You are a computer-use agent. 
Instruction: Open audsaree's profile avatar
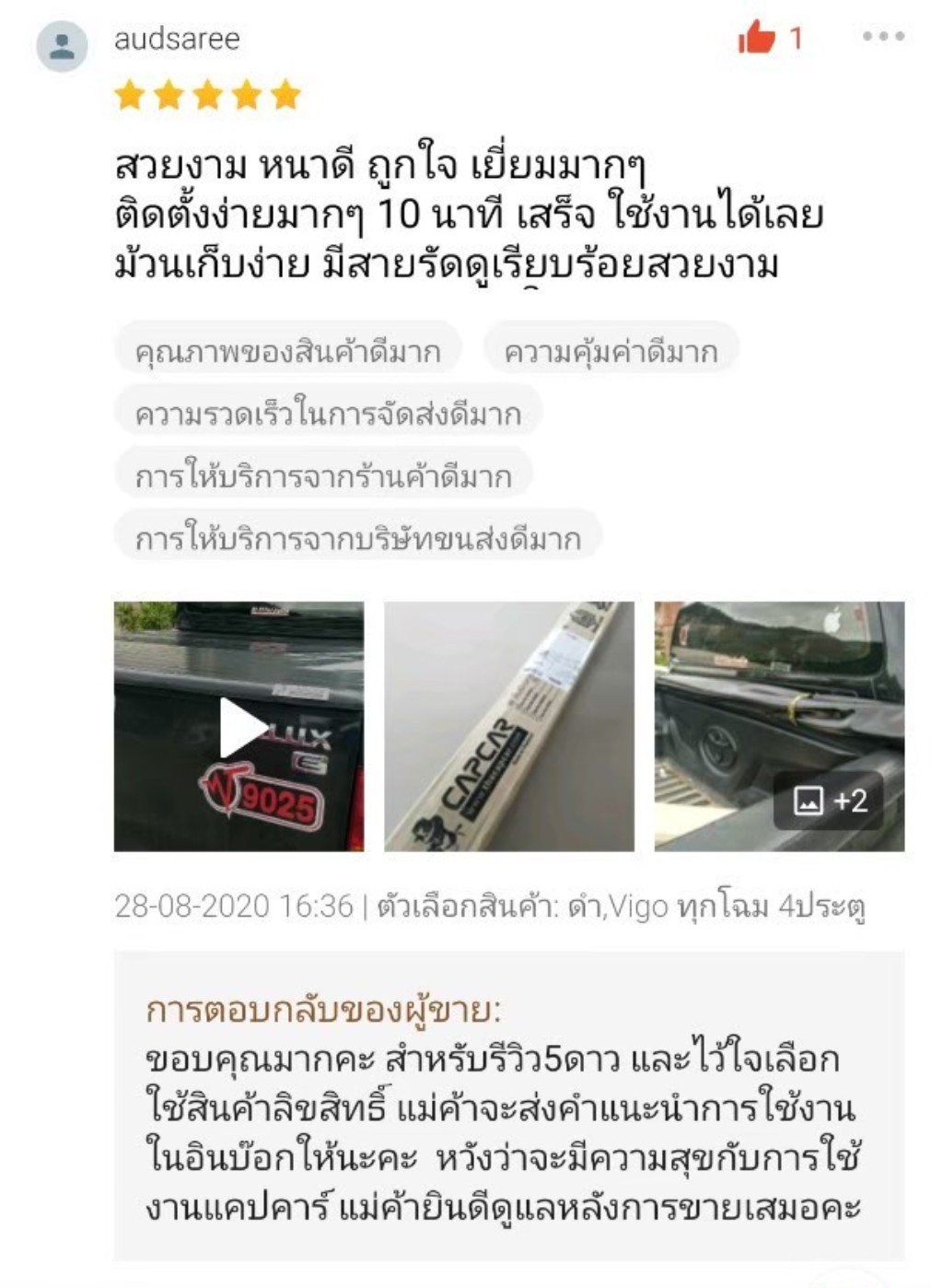[62, 46]
